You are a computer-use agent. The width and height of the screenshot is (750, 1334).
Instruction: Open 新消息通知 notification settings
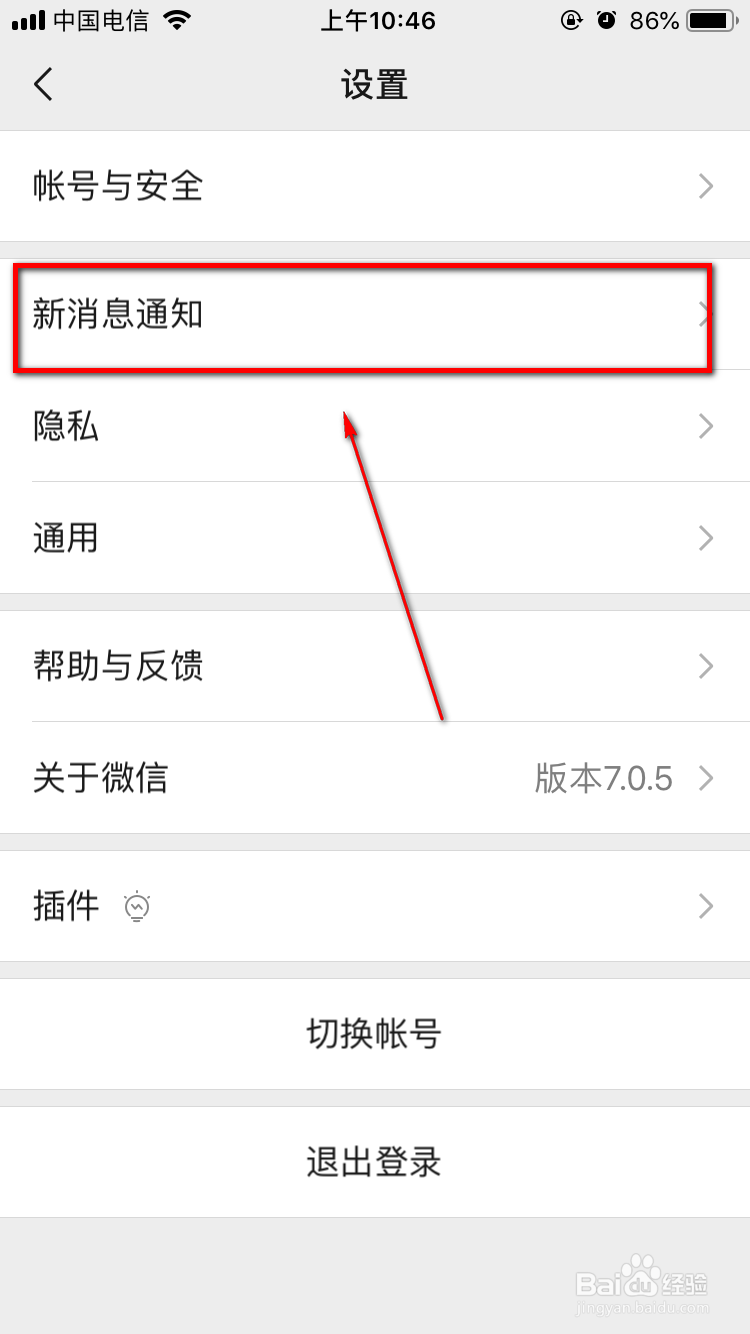[375, 314]
